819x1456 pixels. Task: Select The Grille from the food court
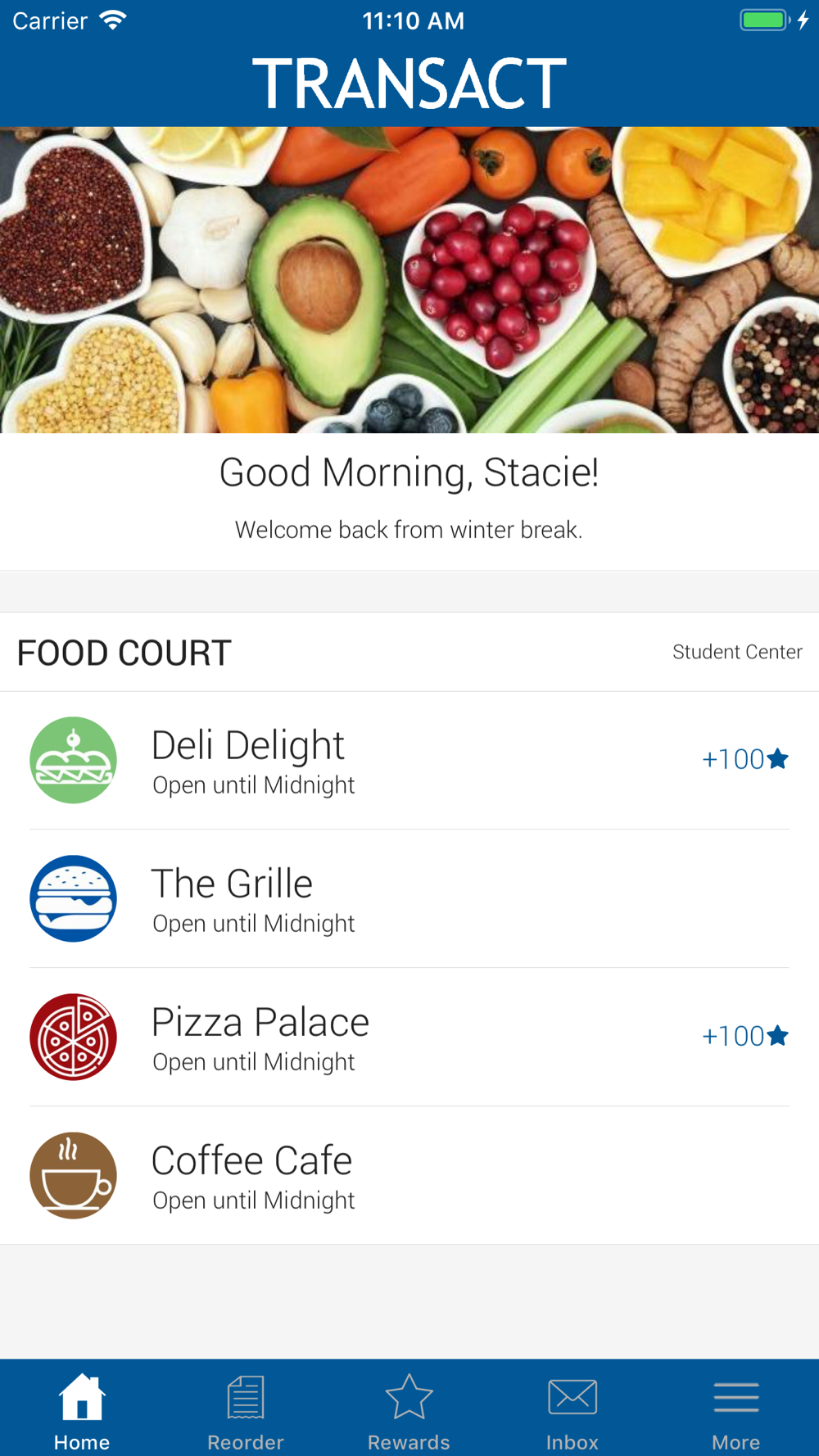[x=409, y=898]
